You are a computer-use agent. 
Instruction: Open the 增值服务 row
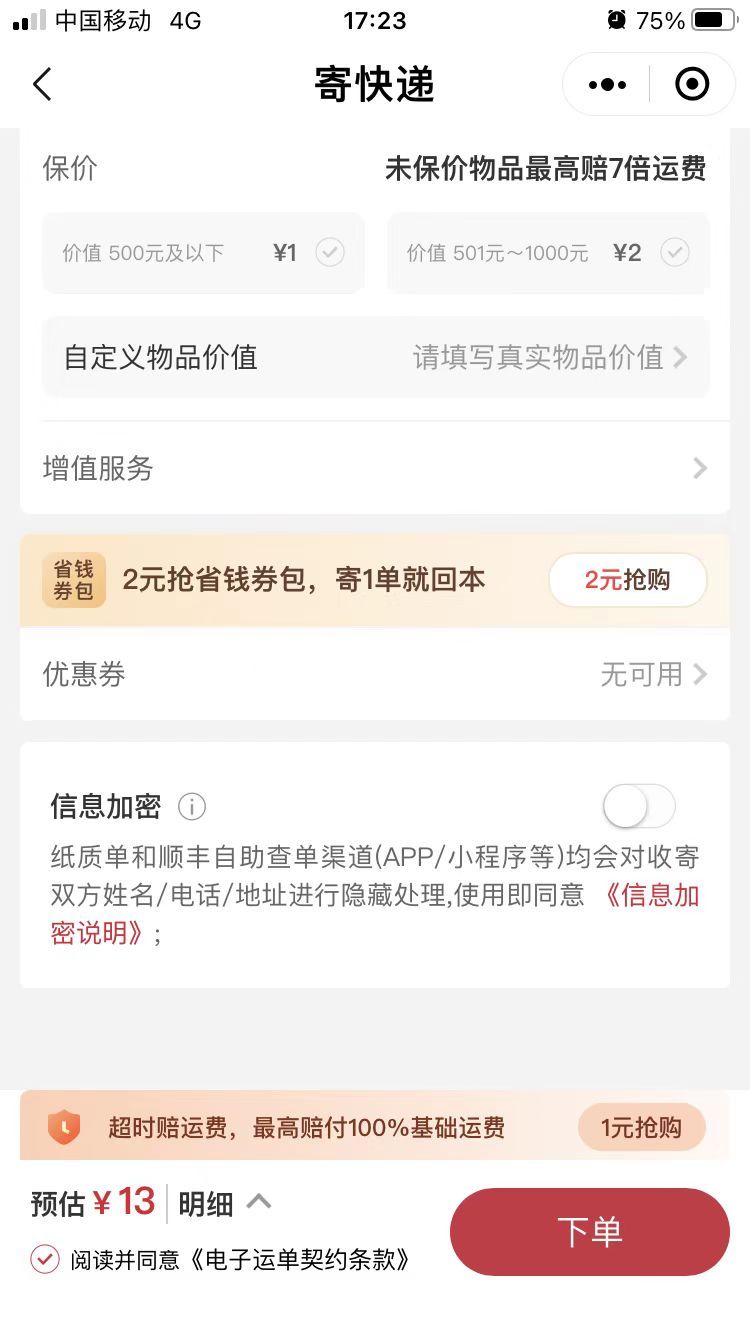click(375, 468)
